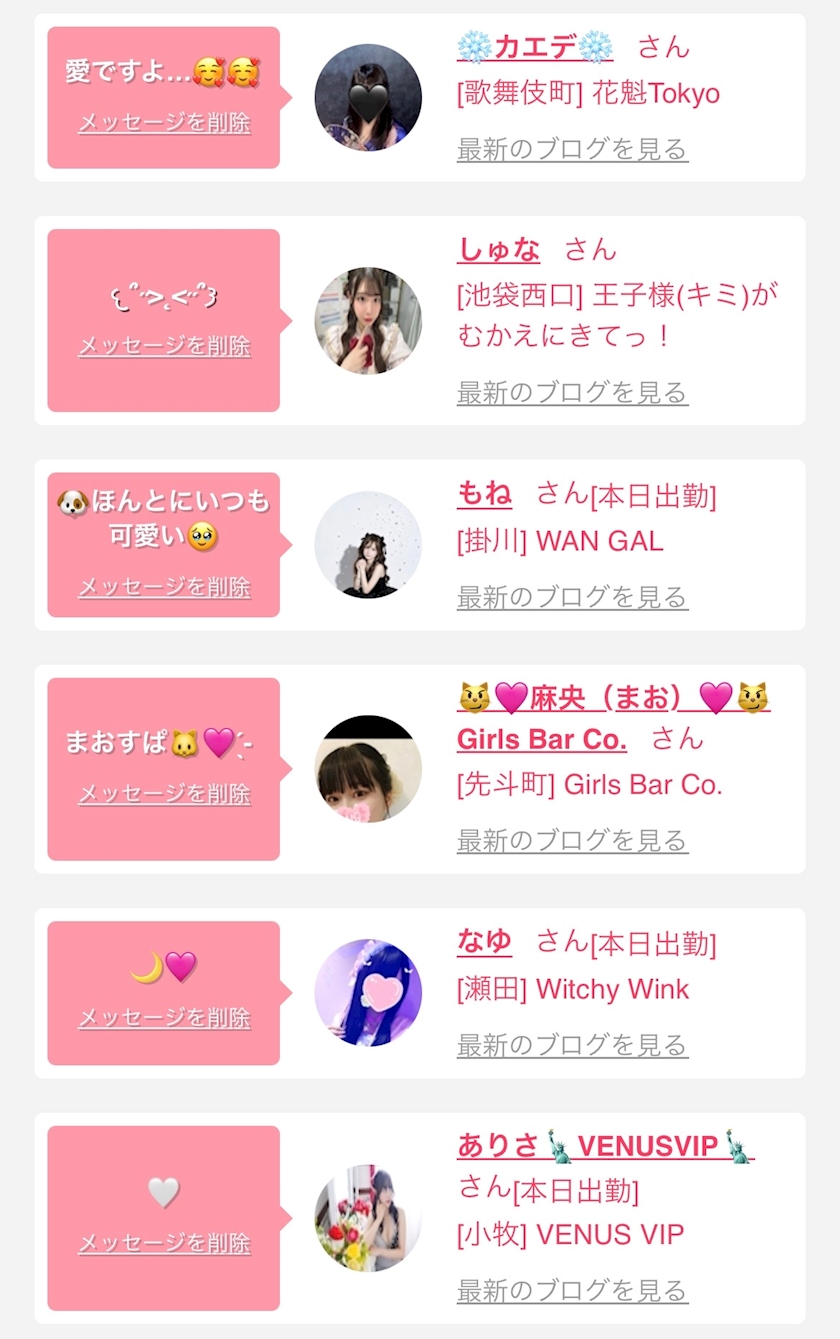Open しゅな's profile name link
The width and height of the screenshot is (840, 1339).
pyautogui.click(x=499, y=249)
